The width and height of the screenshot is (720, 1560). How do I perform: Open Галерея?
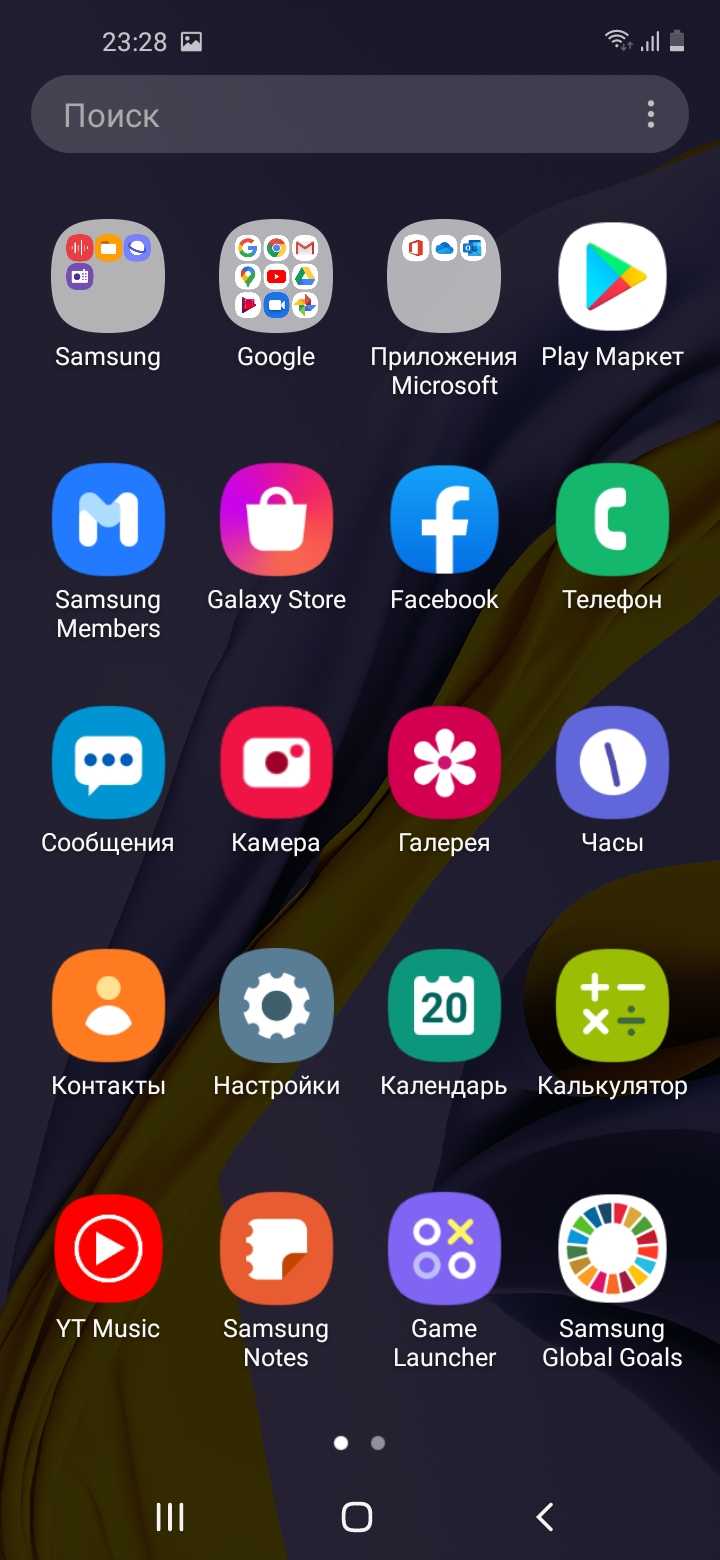click(x=444, y=762)
